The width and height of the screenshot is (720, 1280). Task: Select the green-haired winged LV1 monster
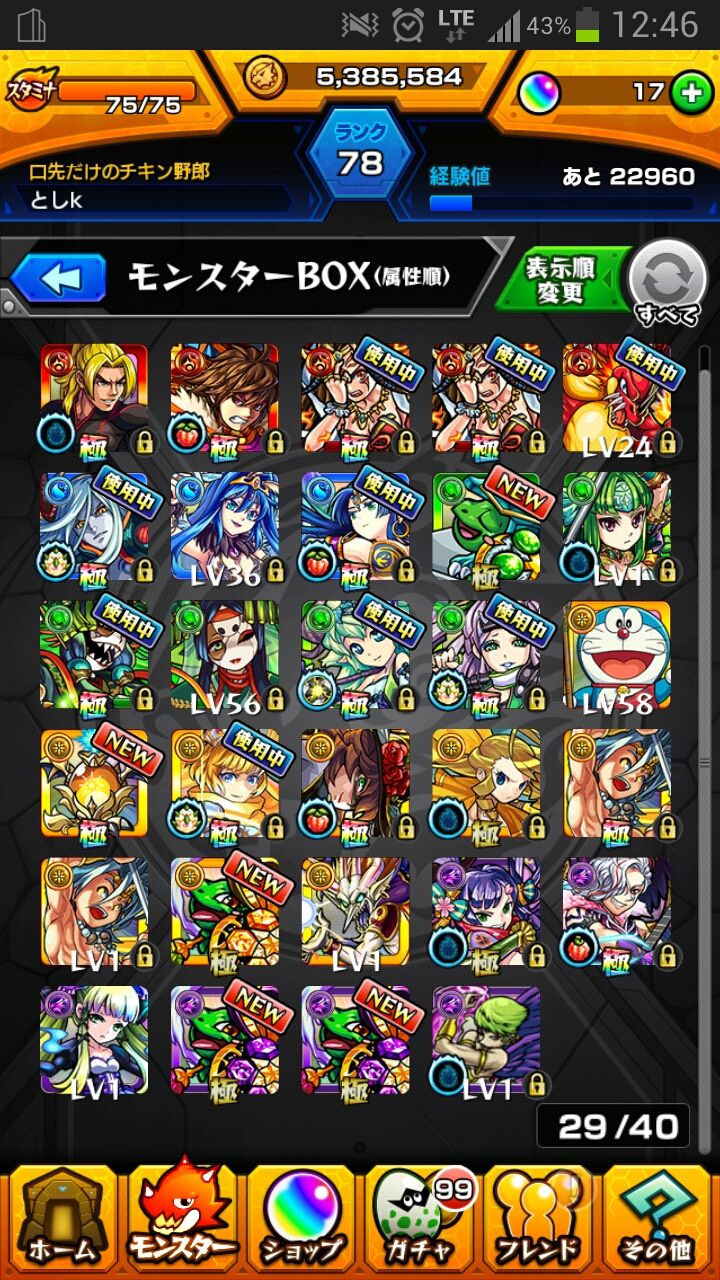[x=486, y=1039]
